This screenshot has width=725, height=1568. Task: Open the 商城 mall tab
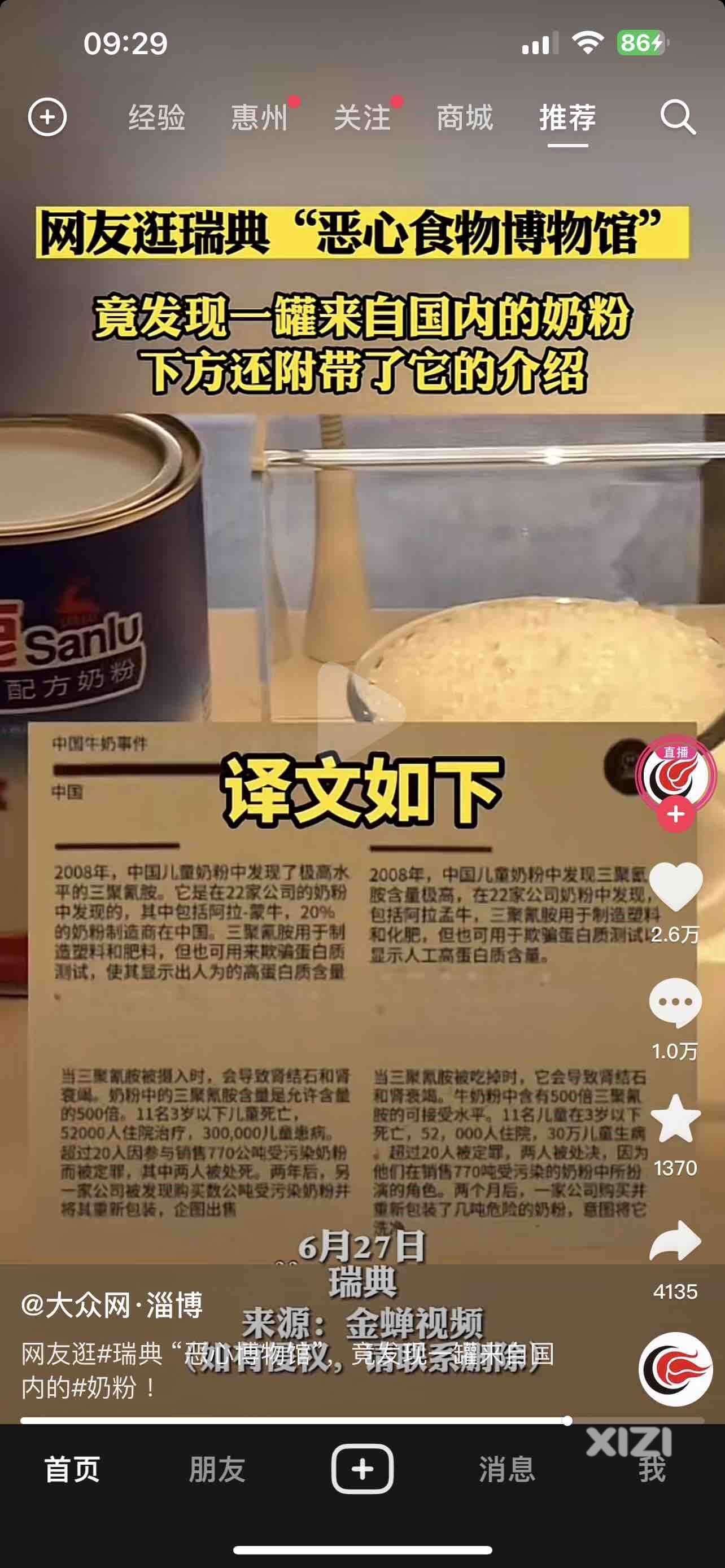click(x=465, y=117)
